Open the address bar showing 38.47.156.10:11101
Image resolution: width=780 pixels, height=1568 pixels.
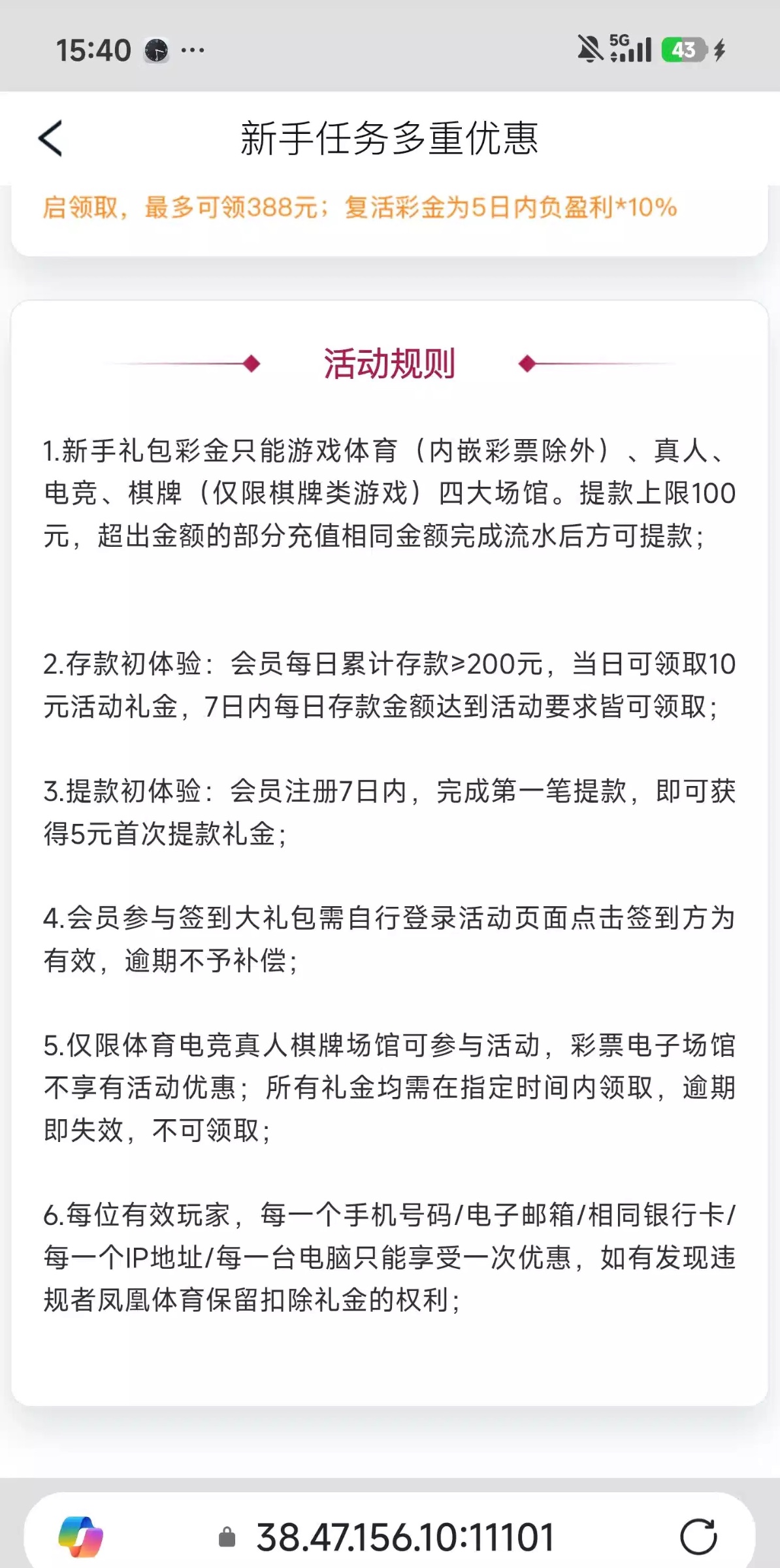388,1537
